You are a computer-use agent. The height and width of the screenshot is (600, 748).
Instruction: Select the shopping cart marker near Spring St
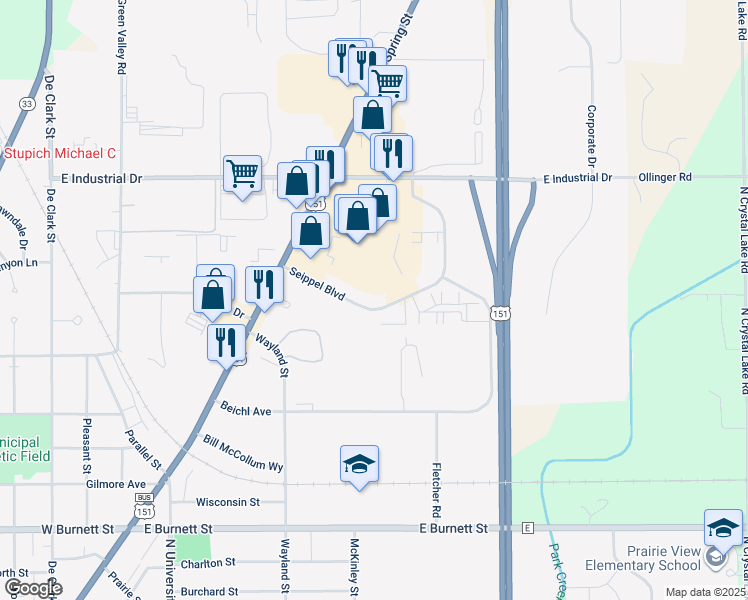coord(387,83)
